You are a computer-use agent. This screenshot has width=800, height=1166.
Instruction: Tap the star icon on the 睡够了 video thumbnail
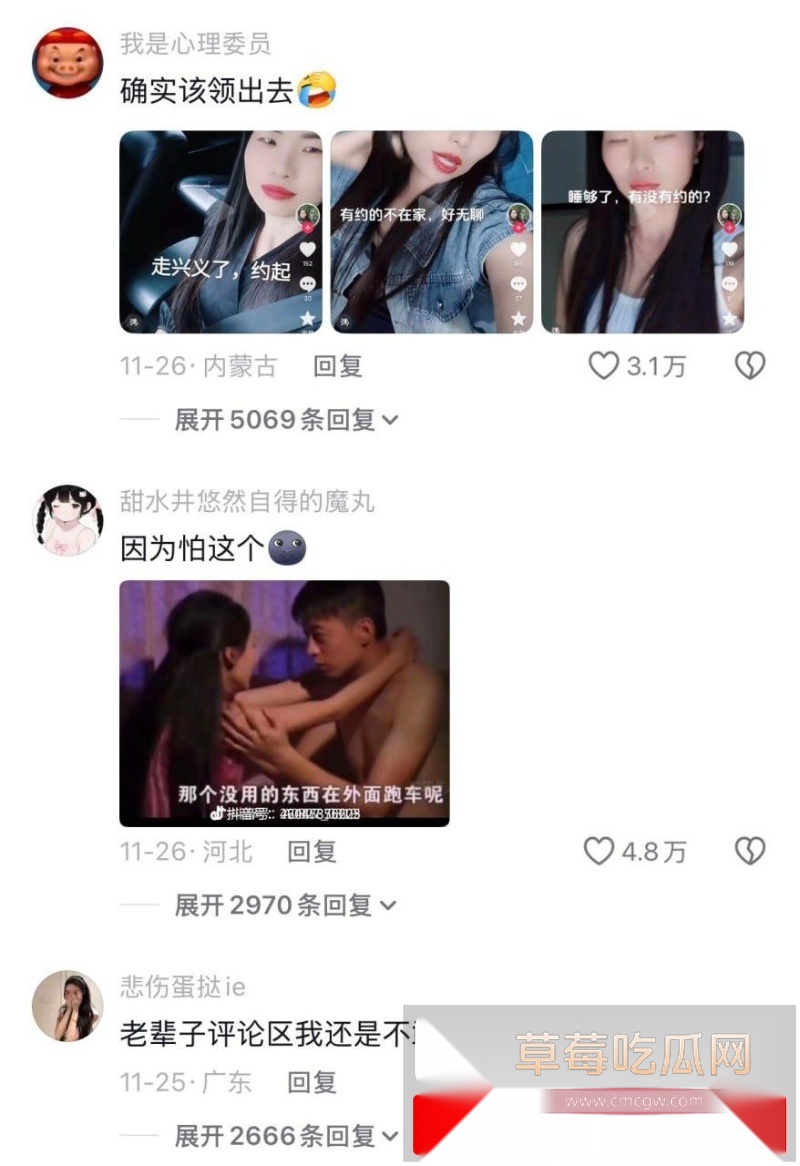730,318
